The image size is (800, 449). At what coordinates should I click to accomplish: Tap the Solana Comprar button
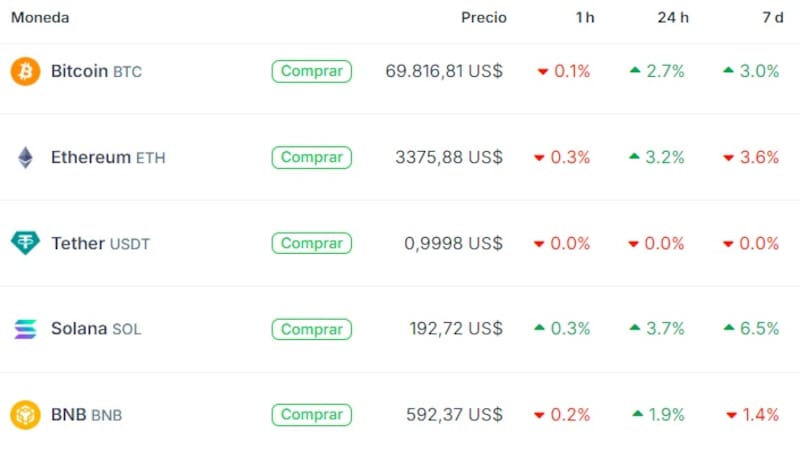311,329
